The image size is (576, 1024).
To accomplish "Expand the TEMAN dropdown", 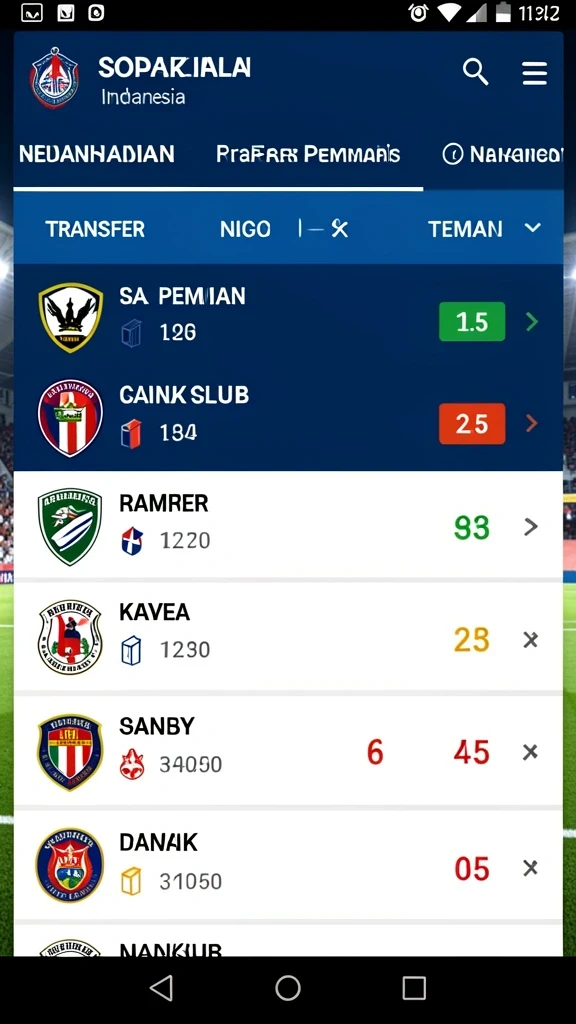I will (x=484, y=229).
